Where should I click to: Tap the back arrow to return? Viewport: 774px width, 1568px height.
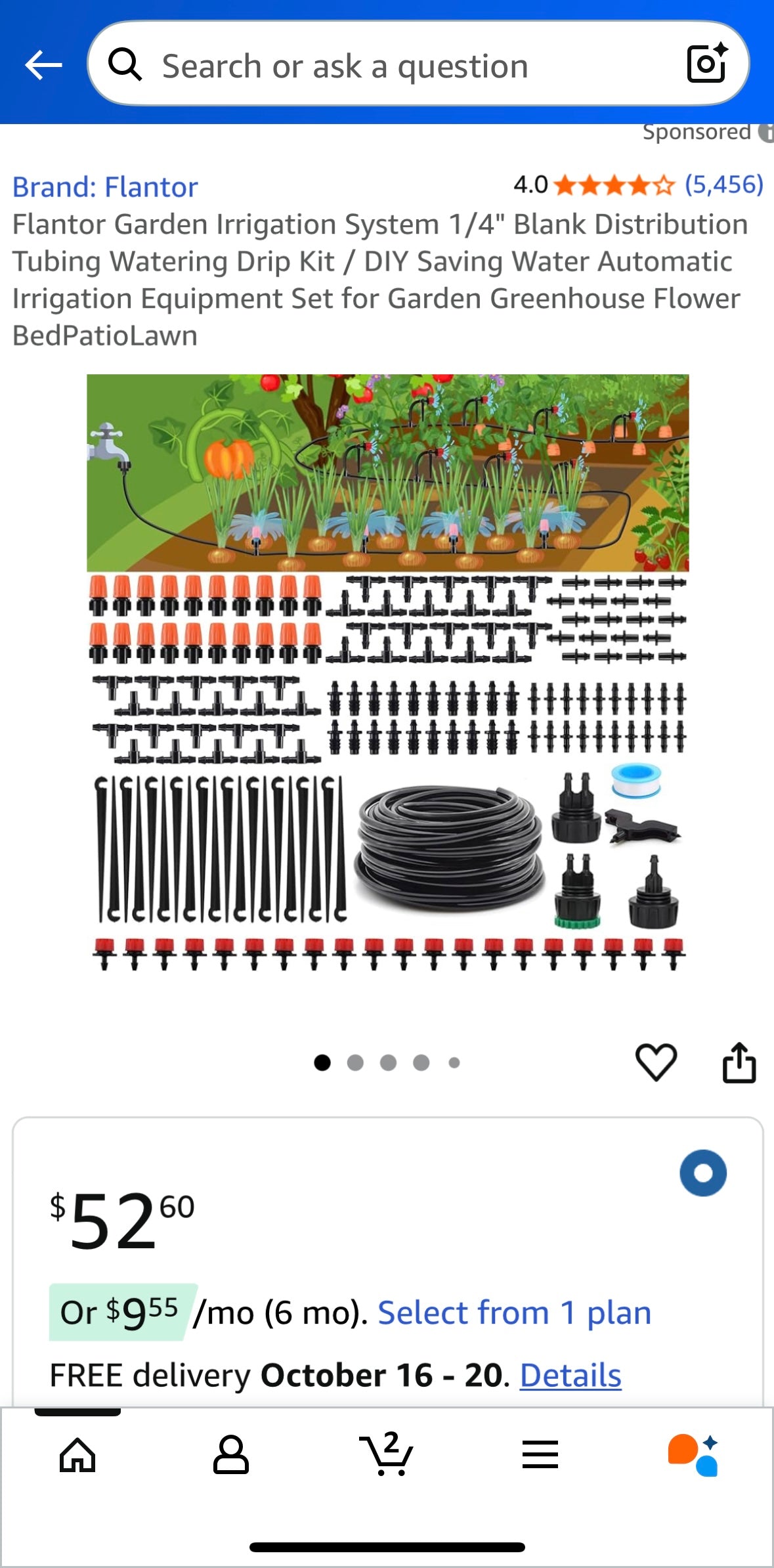[x=43, y=65]
